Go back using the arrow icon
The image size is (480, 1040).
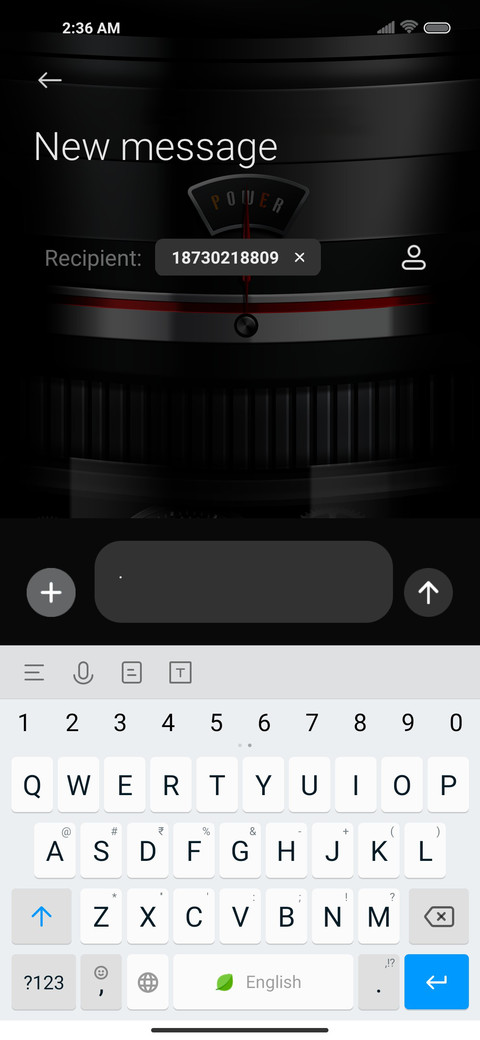50,80
